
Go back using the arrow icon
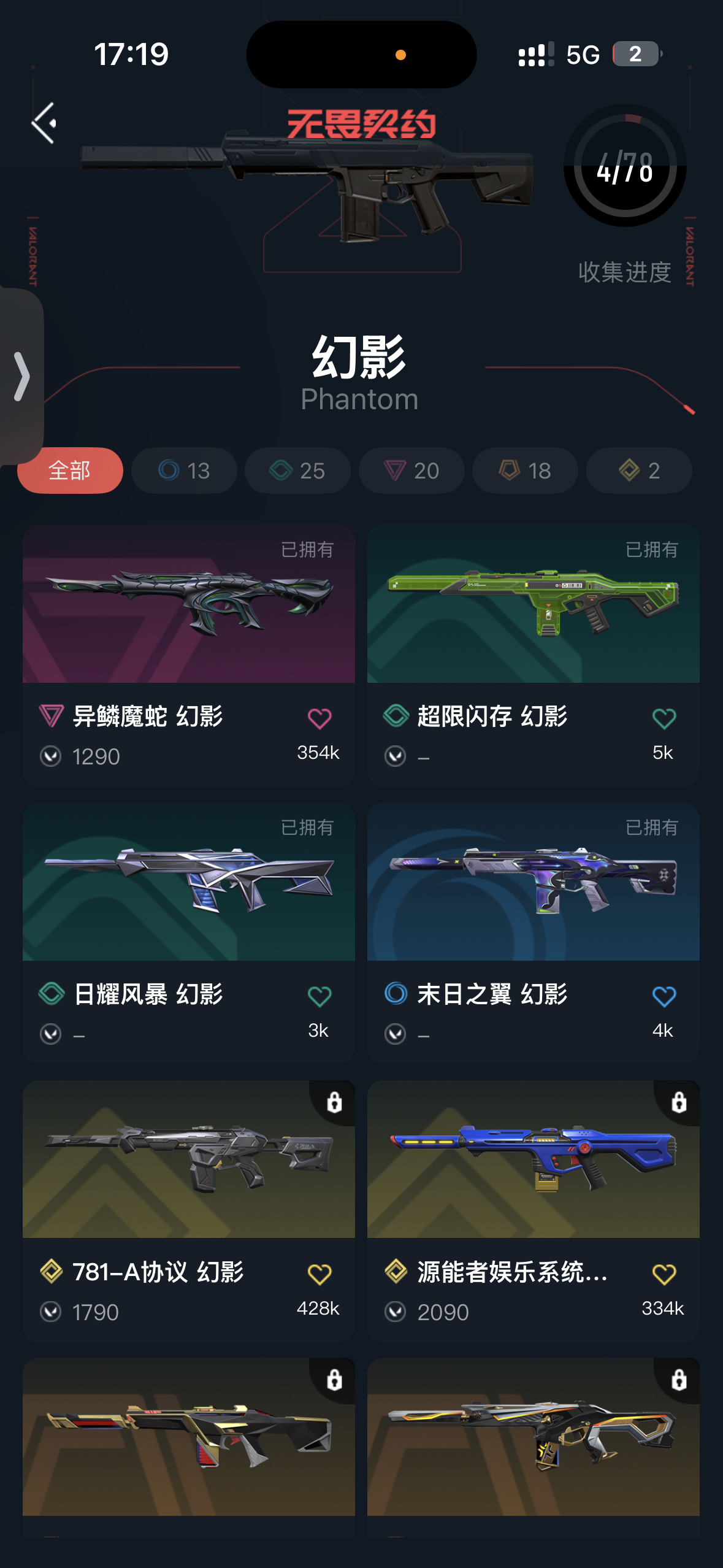pos(44,123)
